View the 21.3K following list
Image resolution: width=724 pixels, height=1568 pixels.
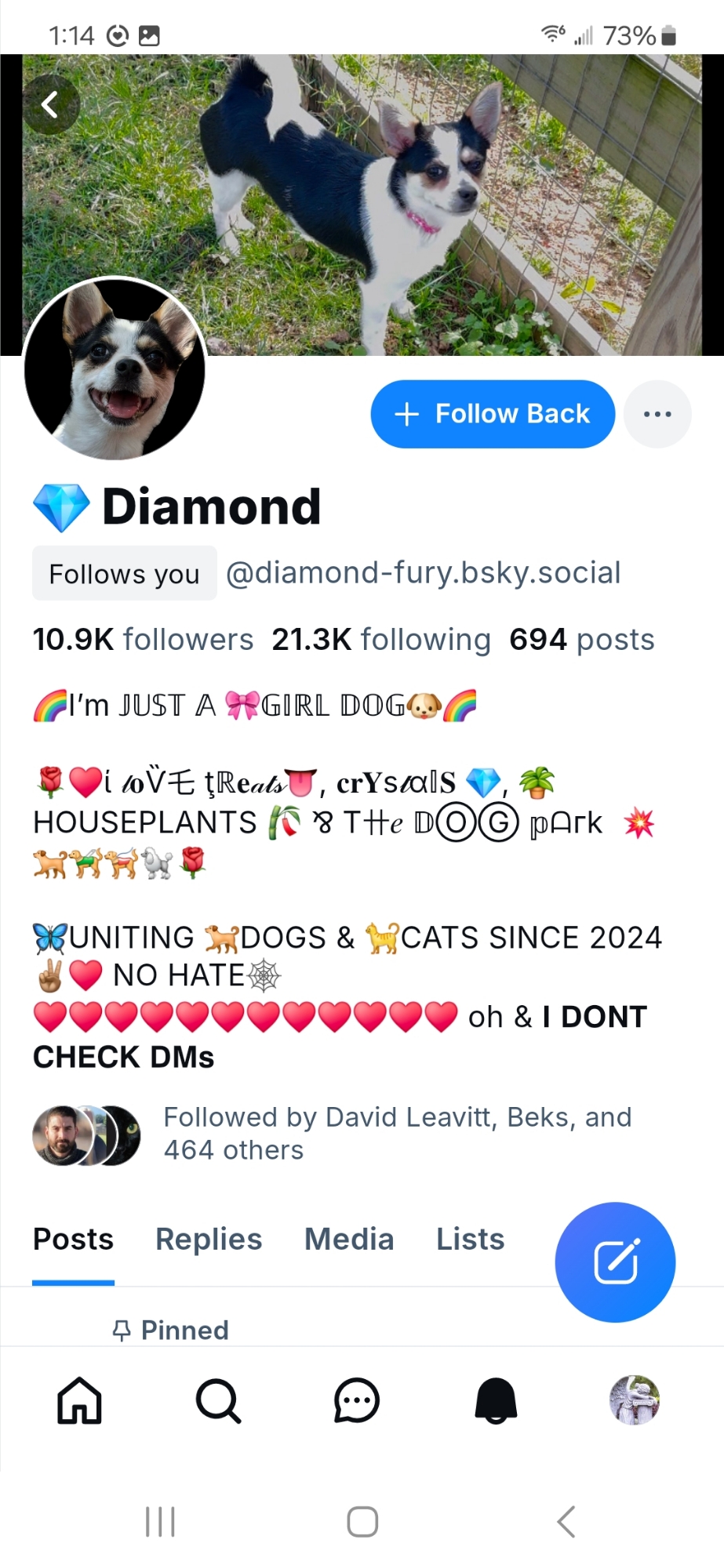click(x=381, y=640)
